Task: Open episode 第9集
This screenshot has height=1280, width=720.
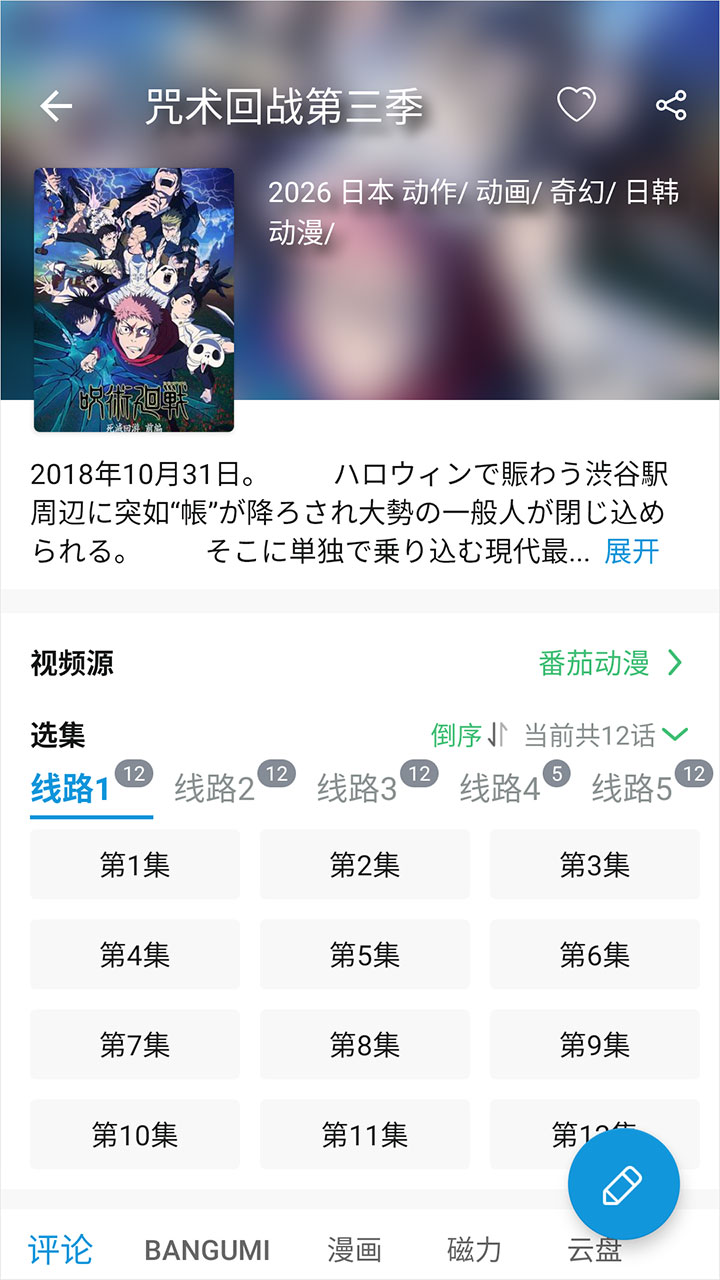Action: 595,1045
